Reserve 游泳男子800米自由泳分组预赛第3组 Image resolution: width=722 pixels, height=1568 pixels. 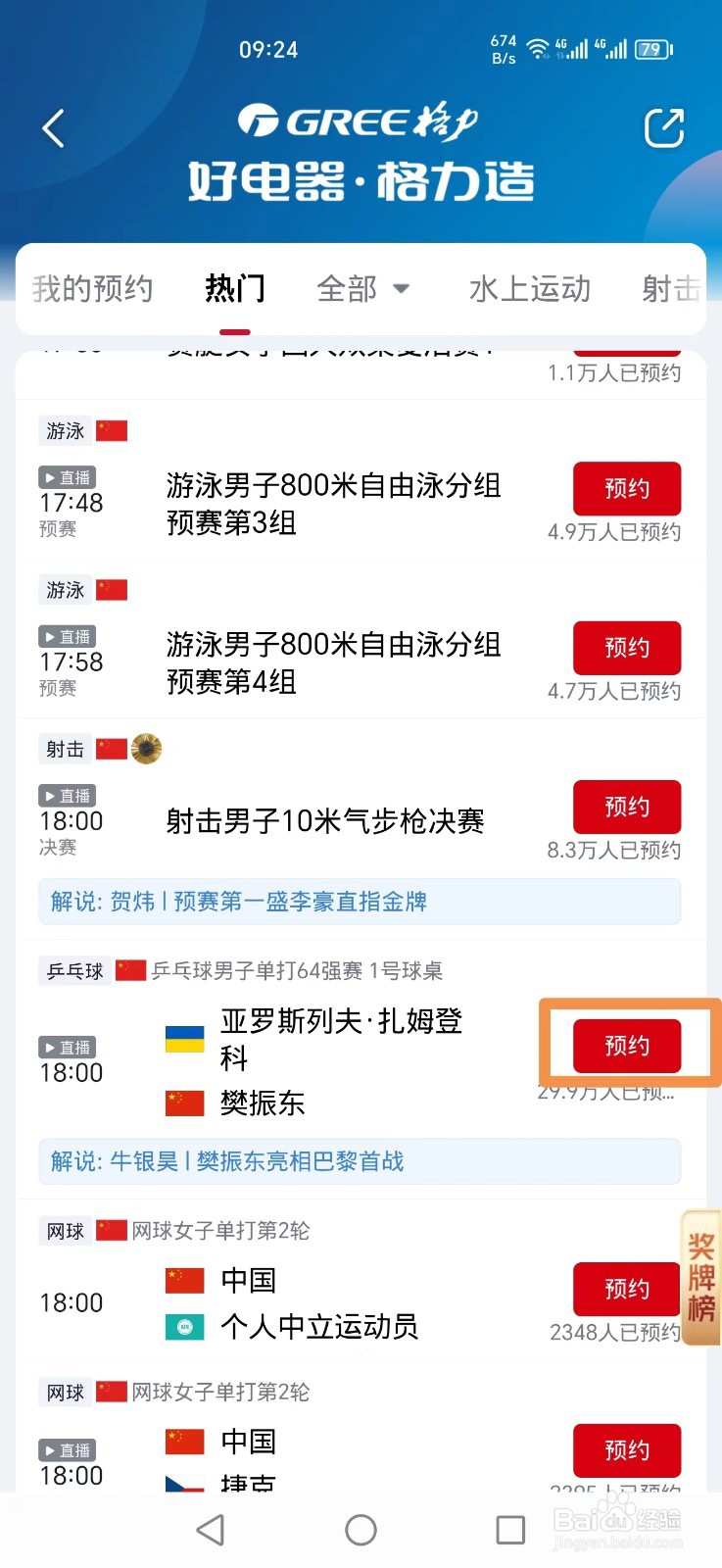[627, 488]
